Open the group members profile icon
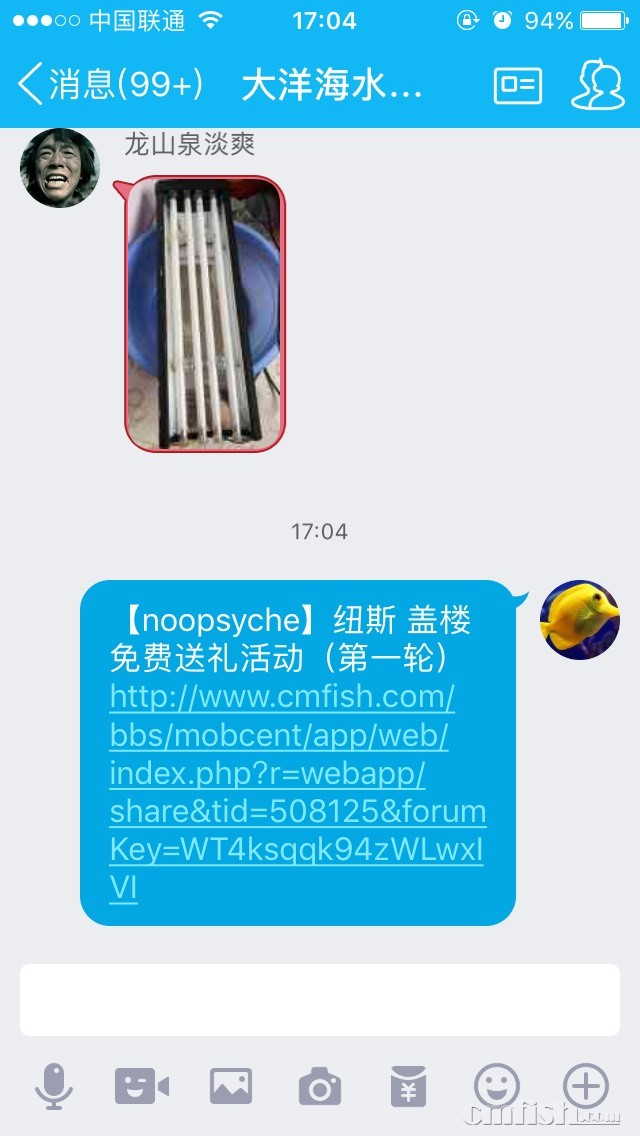640x1136 pixels. point(597,86)
